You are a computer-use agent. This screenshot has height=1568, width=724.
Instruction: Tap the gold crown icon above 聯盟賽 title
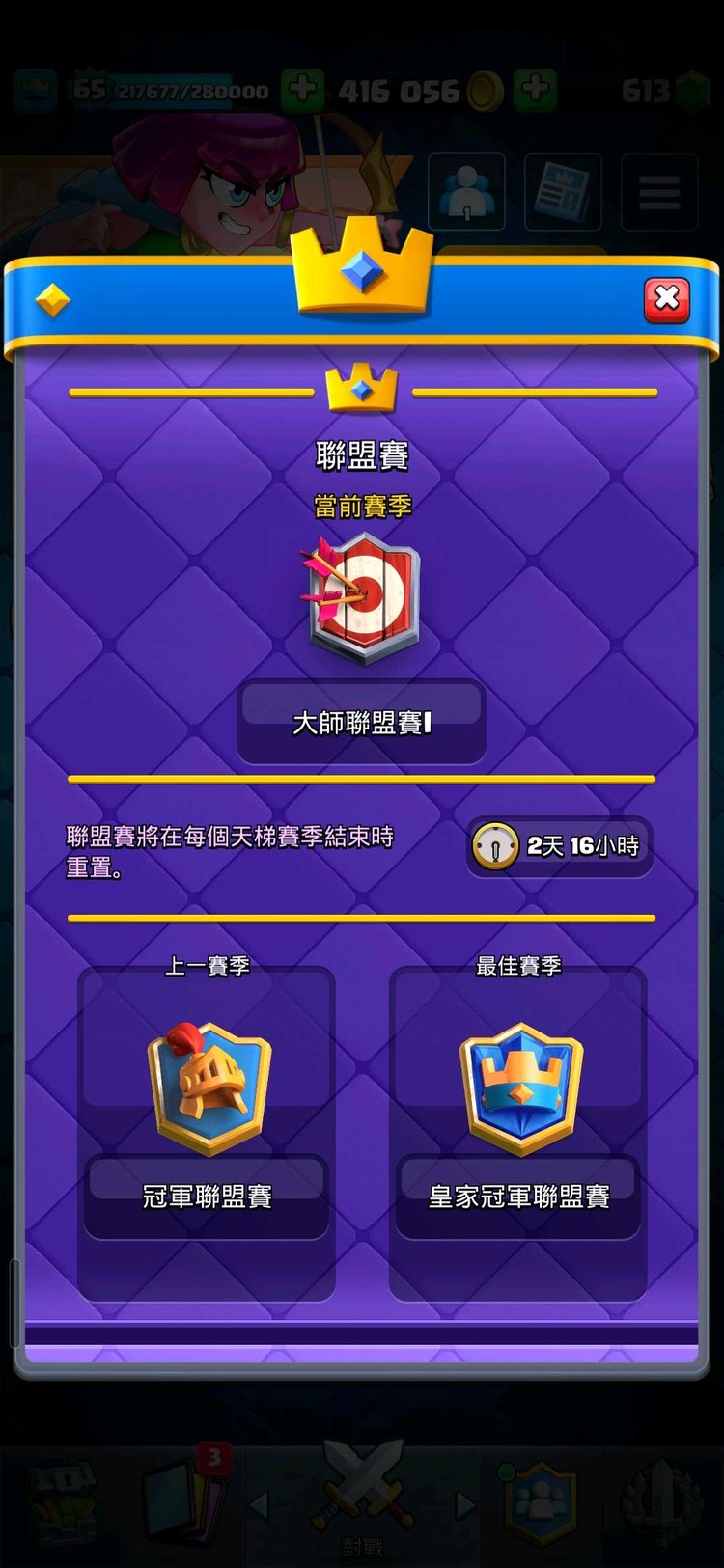[x=362, y=384]
